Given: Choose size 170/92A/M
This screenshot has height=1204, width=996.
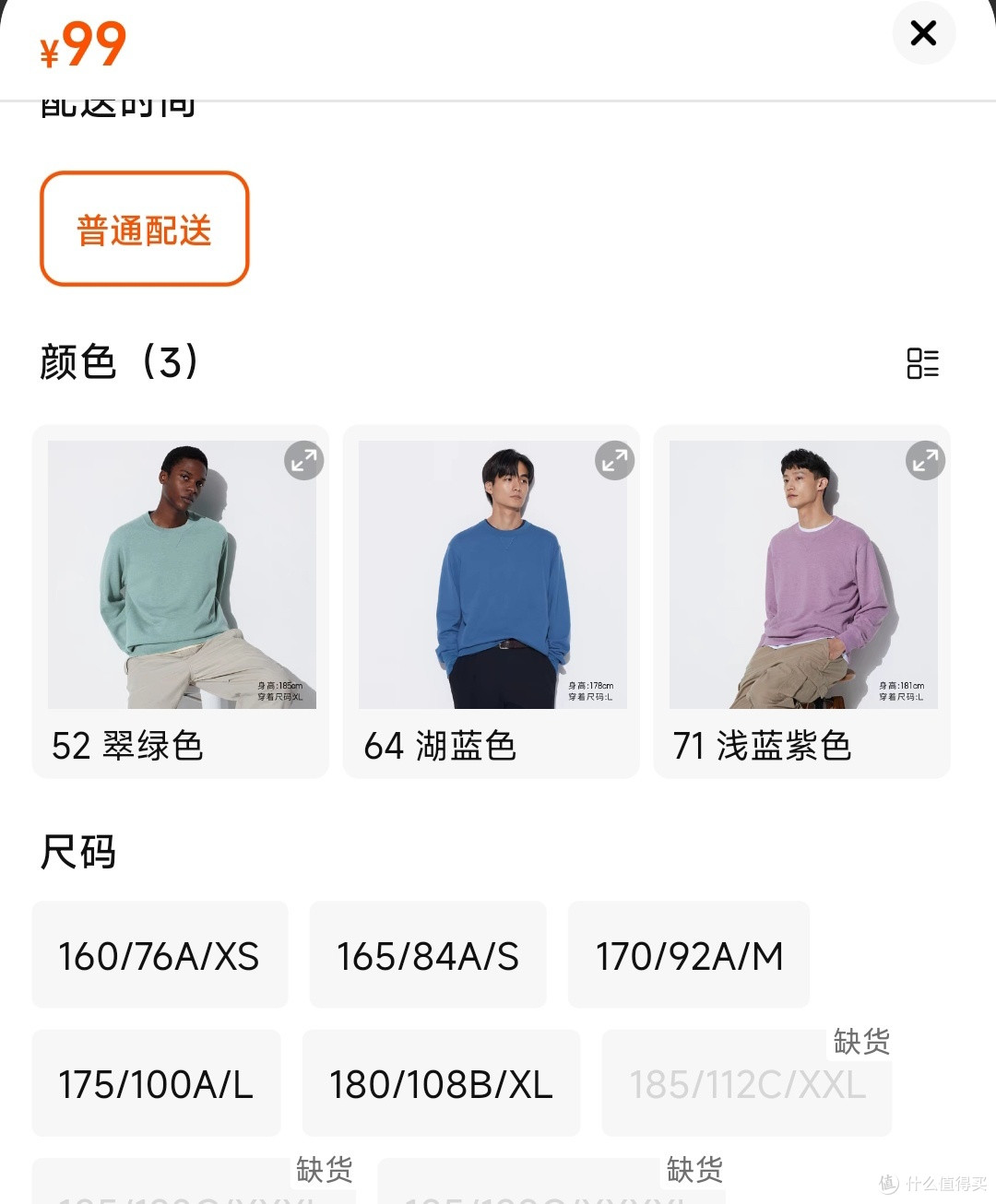Looking at the screenshot, I should 689,955.
